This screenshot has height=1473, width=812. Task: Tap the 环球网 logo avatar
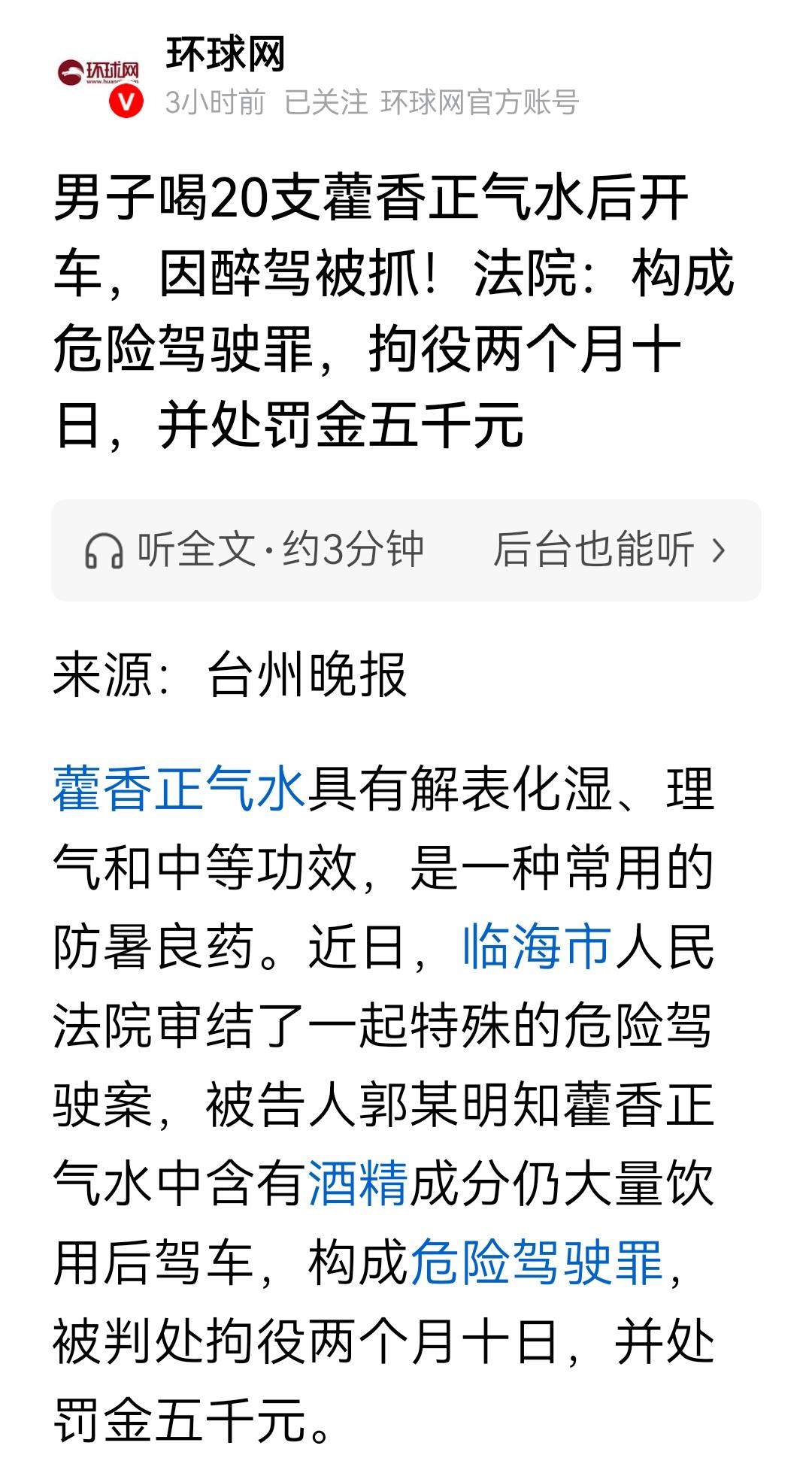[99, 71]
